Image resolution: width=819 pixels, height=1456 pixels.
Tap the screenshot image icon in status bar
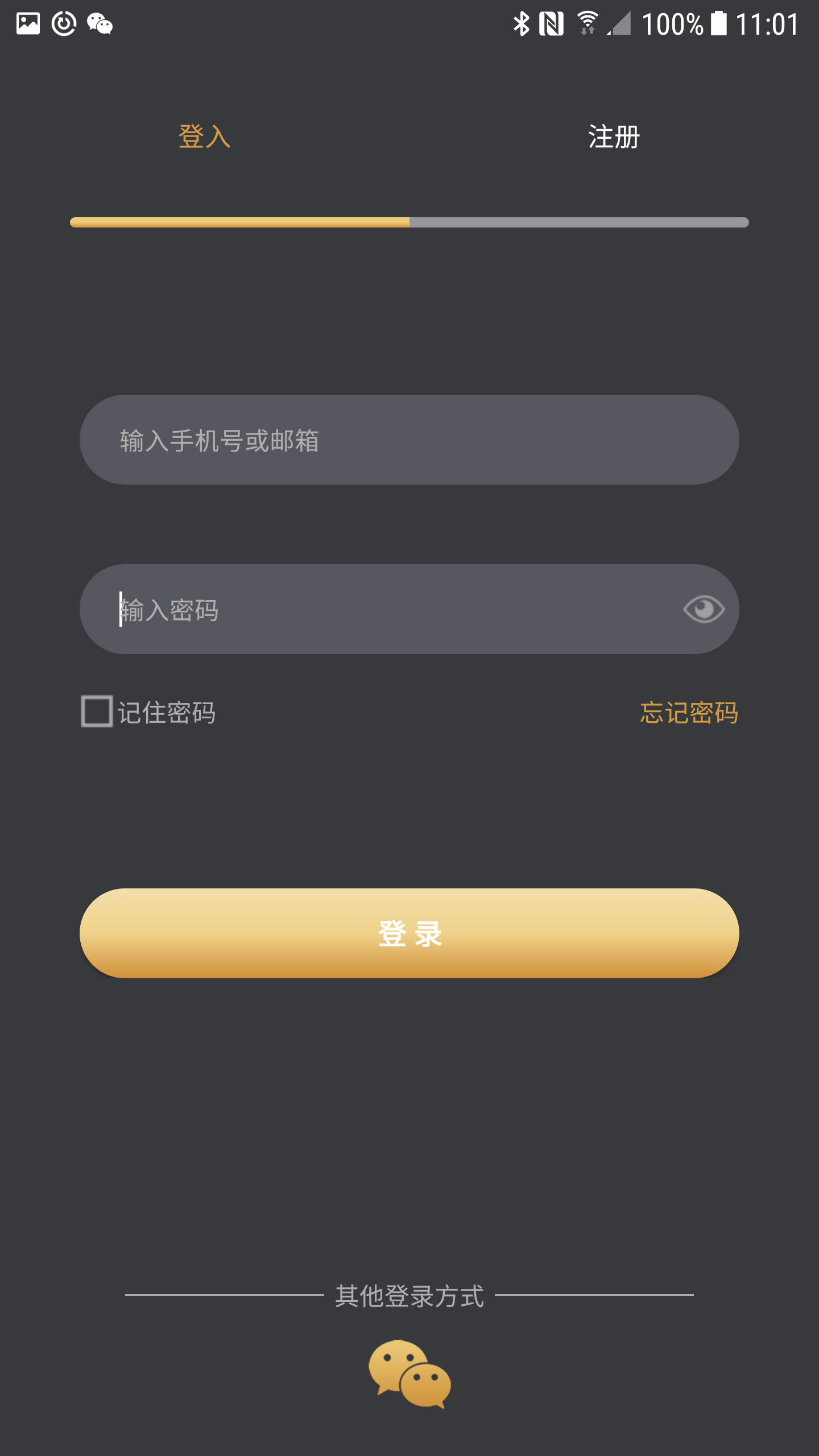coord(27,24)
